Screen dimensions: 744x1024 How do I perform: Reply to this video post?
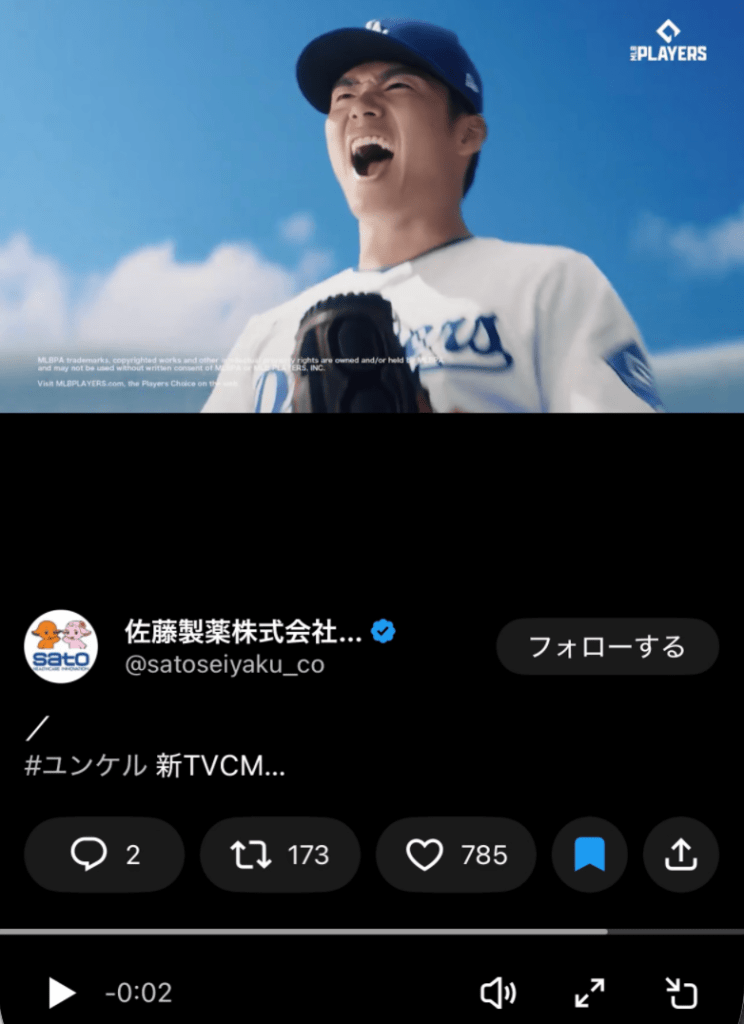pos(104,855)
